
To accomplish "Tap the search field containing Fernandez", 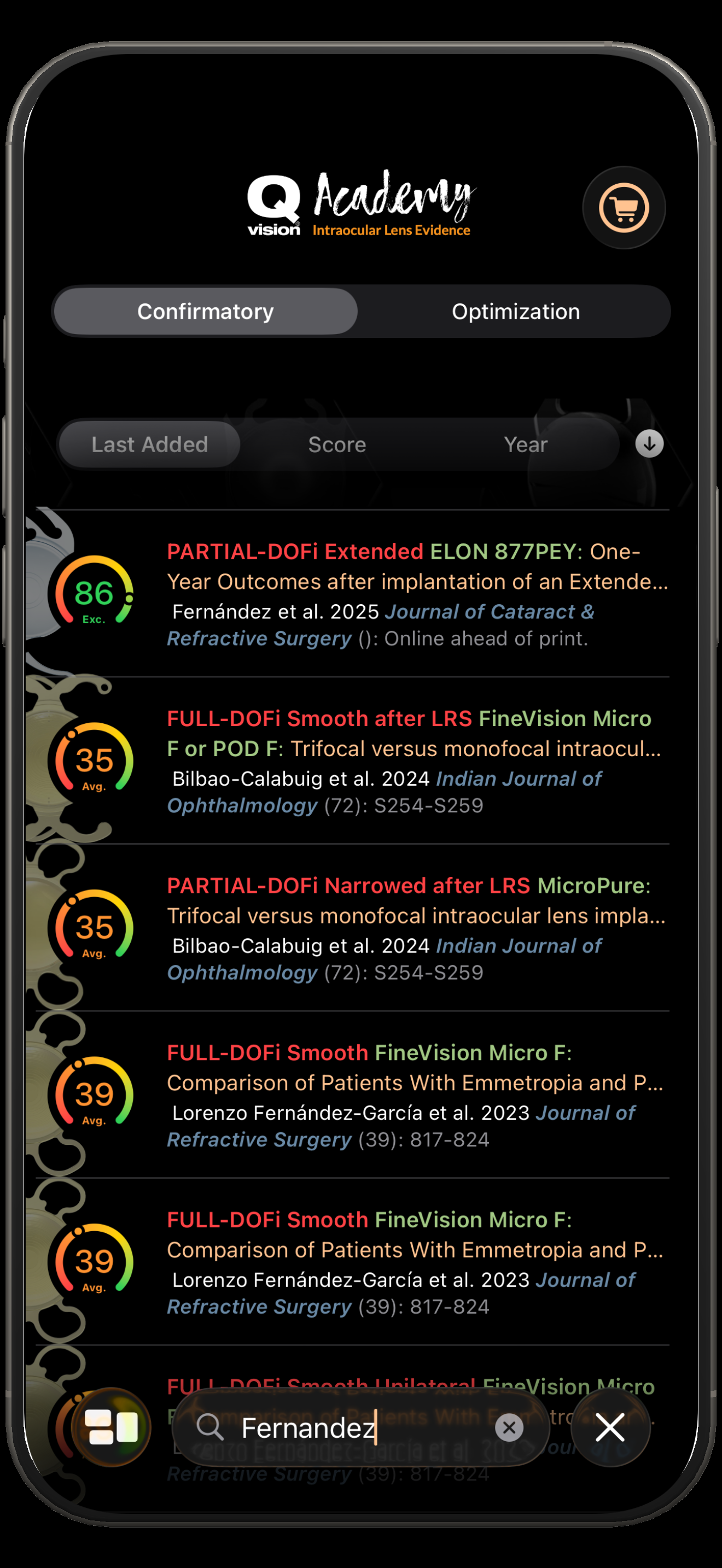I will (341, 1427).
